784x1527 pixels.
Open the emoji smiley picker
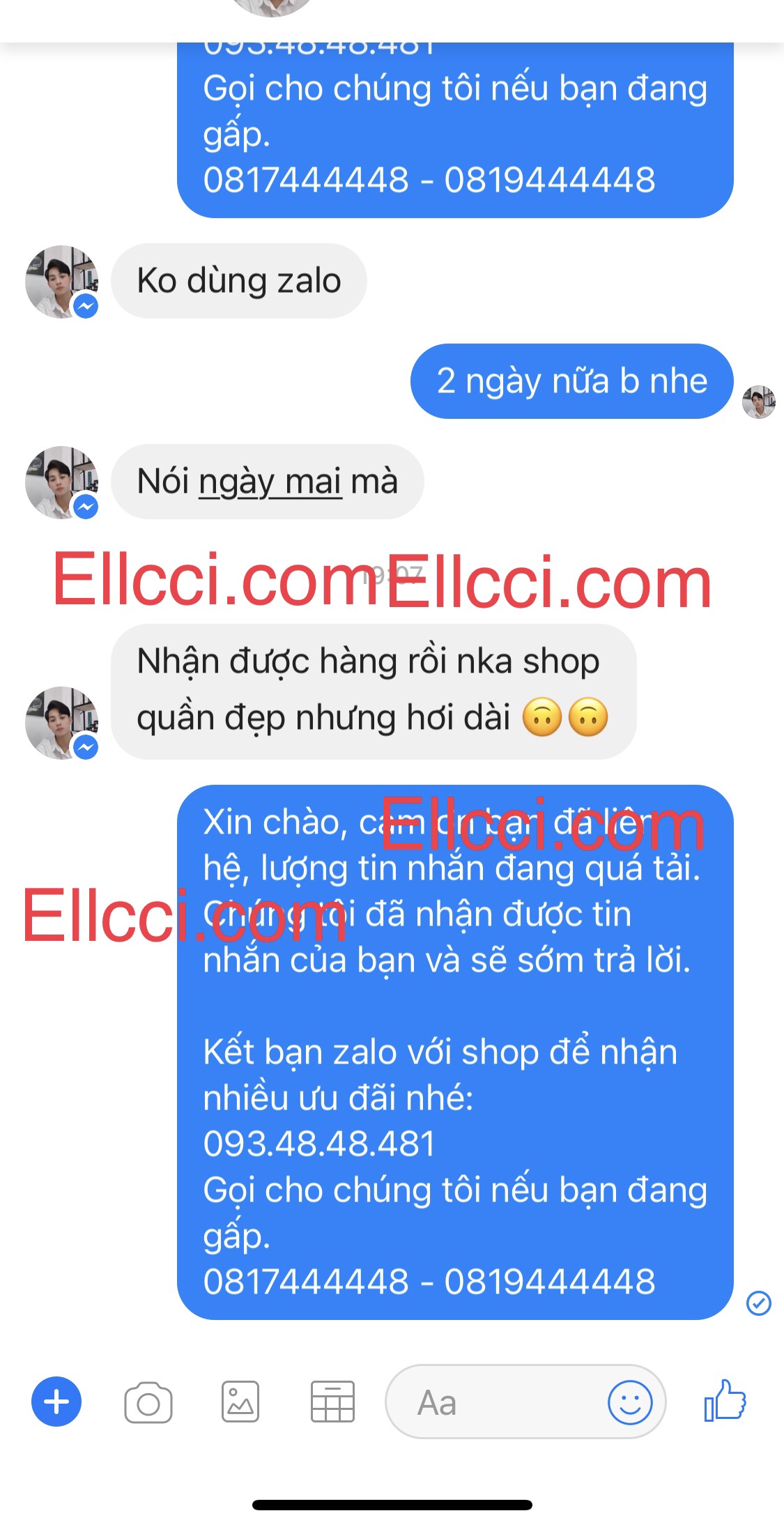click(630, 1402)
